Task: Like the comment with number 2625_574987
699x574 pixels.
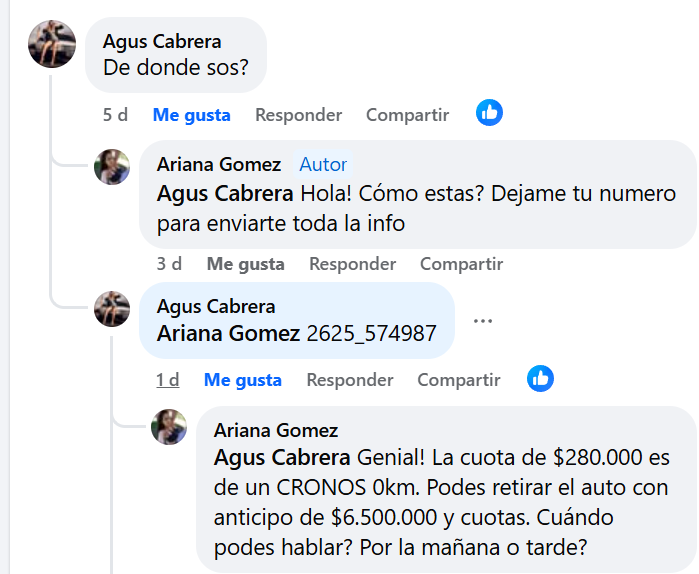Action: pyautogui.click(x=242, y=380)
